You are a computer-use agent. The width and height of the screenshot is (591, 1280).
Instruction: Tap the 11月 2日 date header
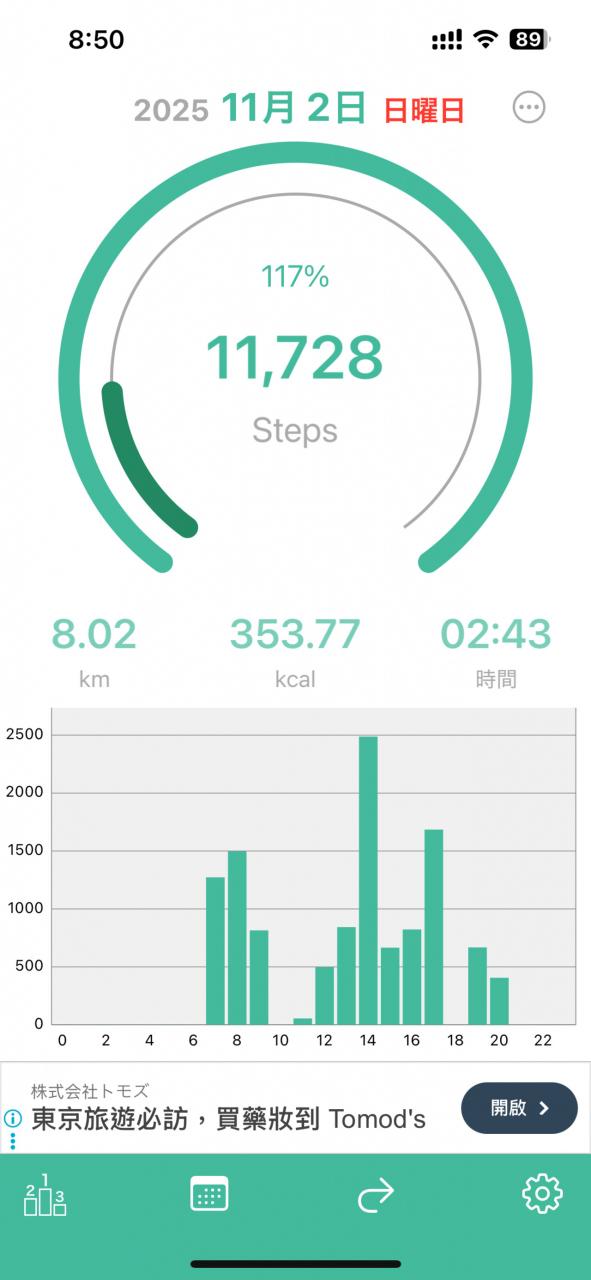tap(294, 108)
